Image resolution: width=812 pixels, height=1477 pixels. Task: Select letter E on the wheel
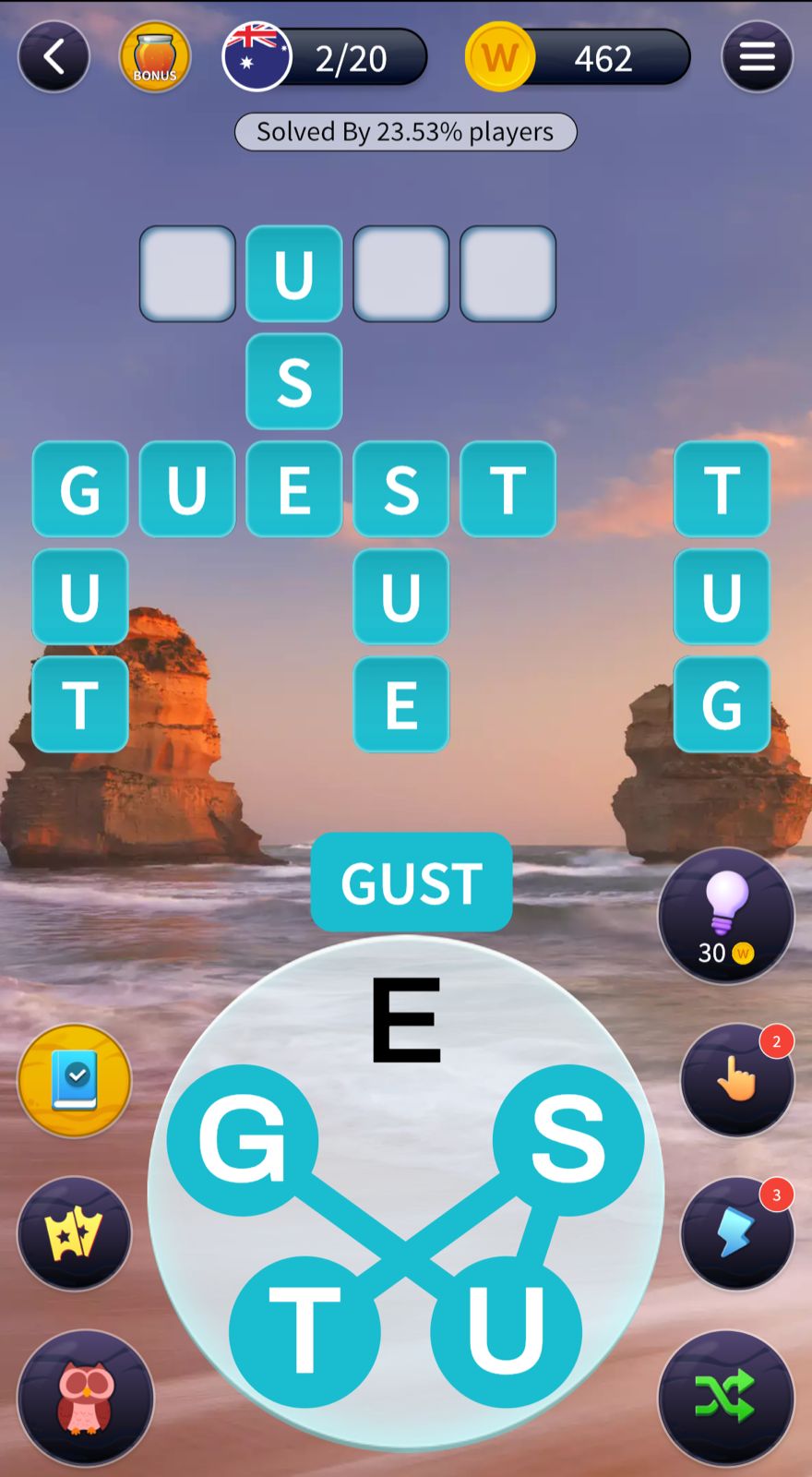click(406, 1020)
